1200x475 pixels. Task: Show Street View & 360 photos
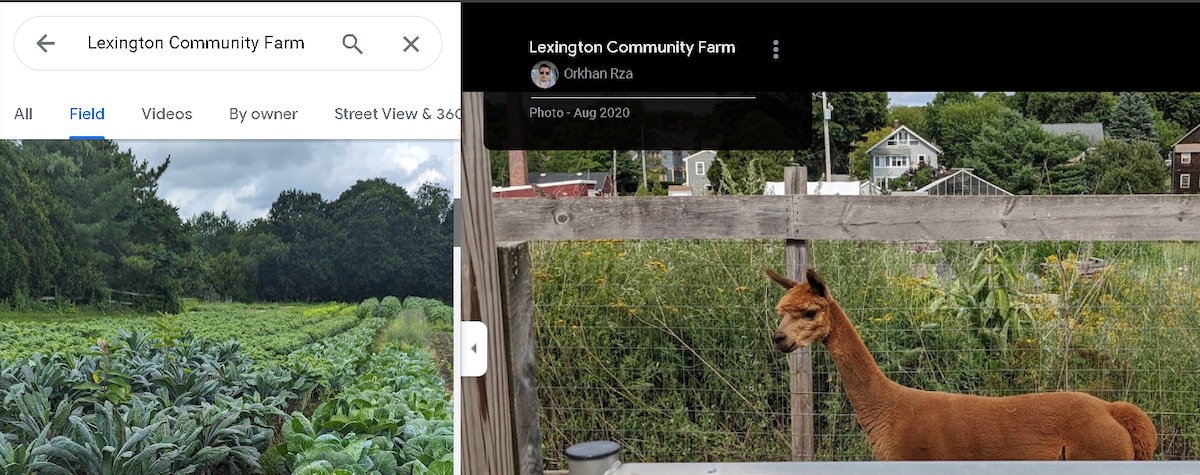(396, 114)
